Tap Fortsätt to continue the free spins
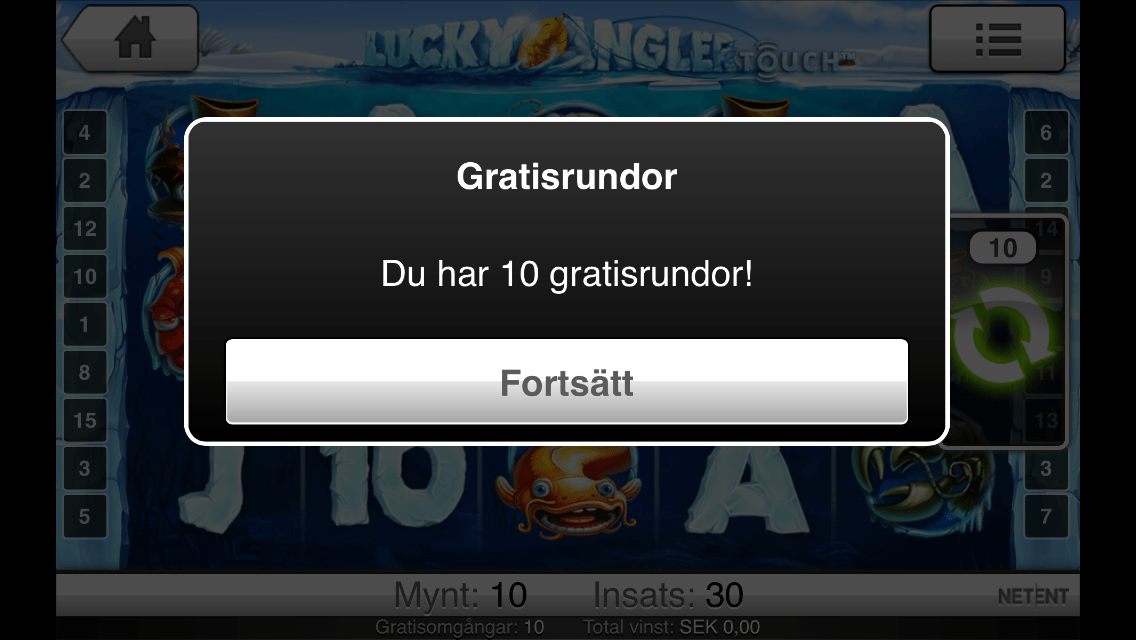The height and width of the screenshot is (640, 1136). (567, 382)
